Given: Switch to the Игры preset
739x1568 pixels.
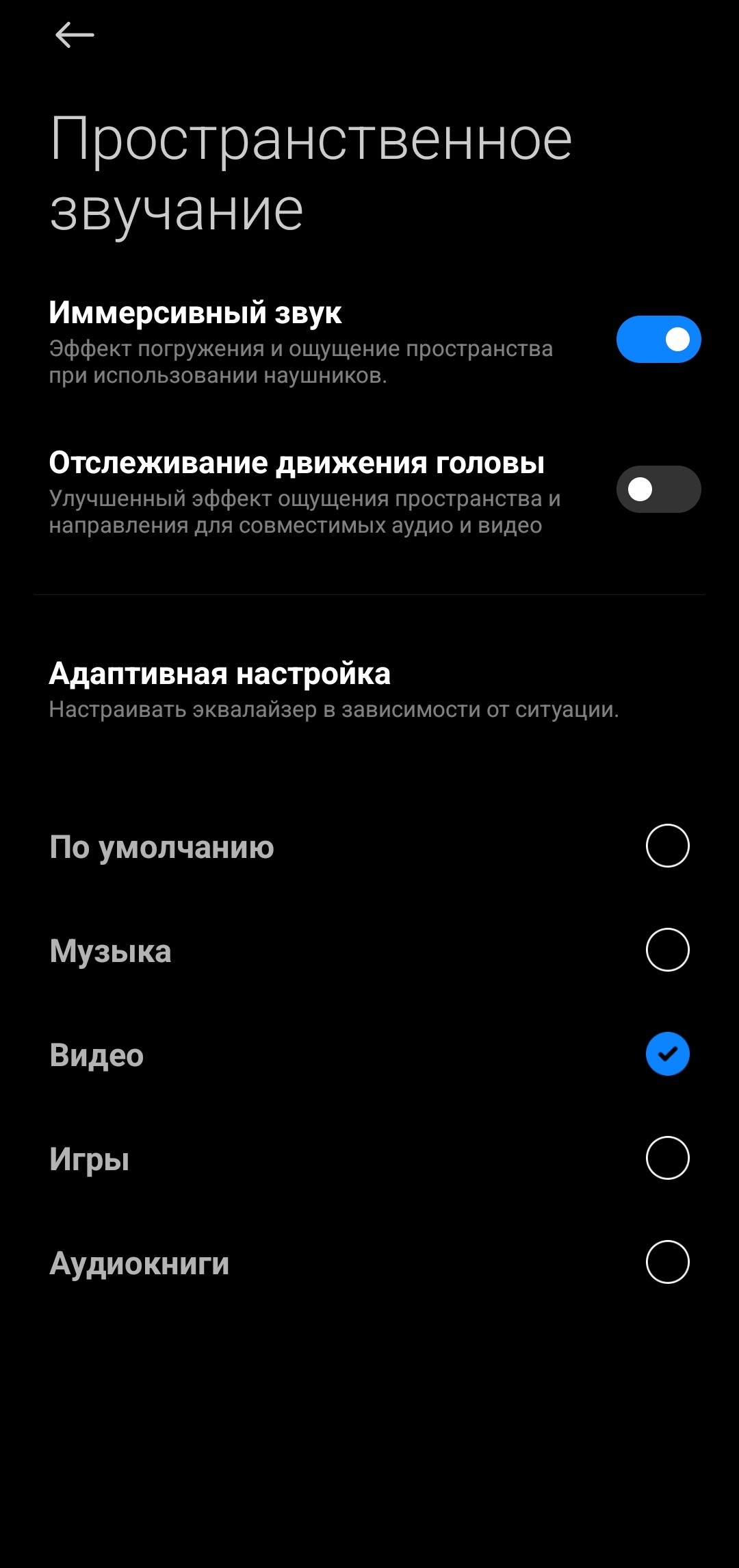Looking at the screenshot, I should pyautogui.click(x=667, y=1158).
